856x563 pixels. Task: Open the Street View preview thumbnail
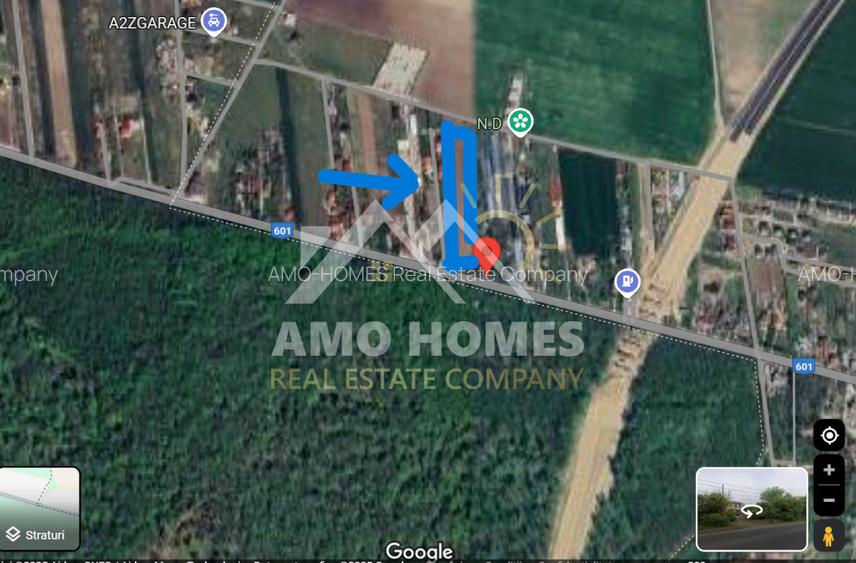pos(751,509)
